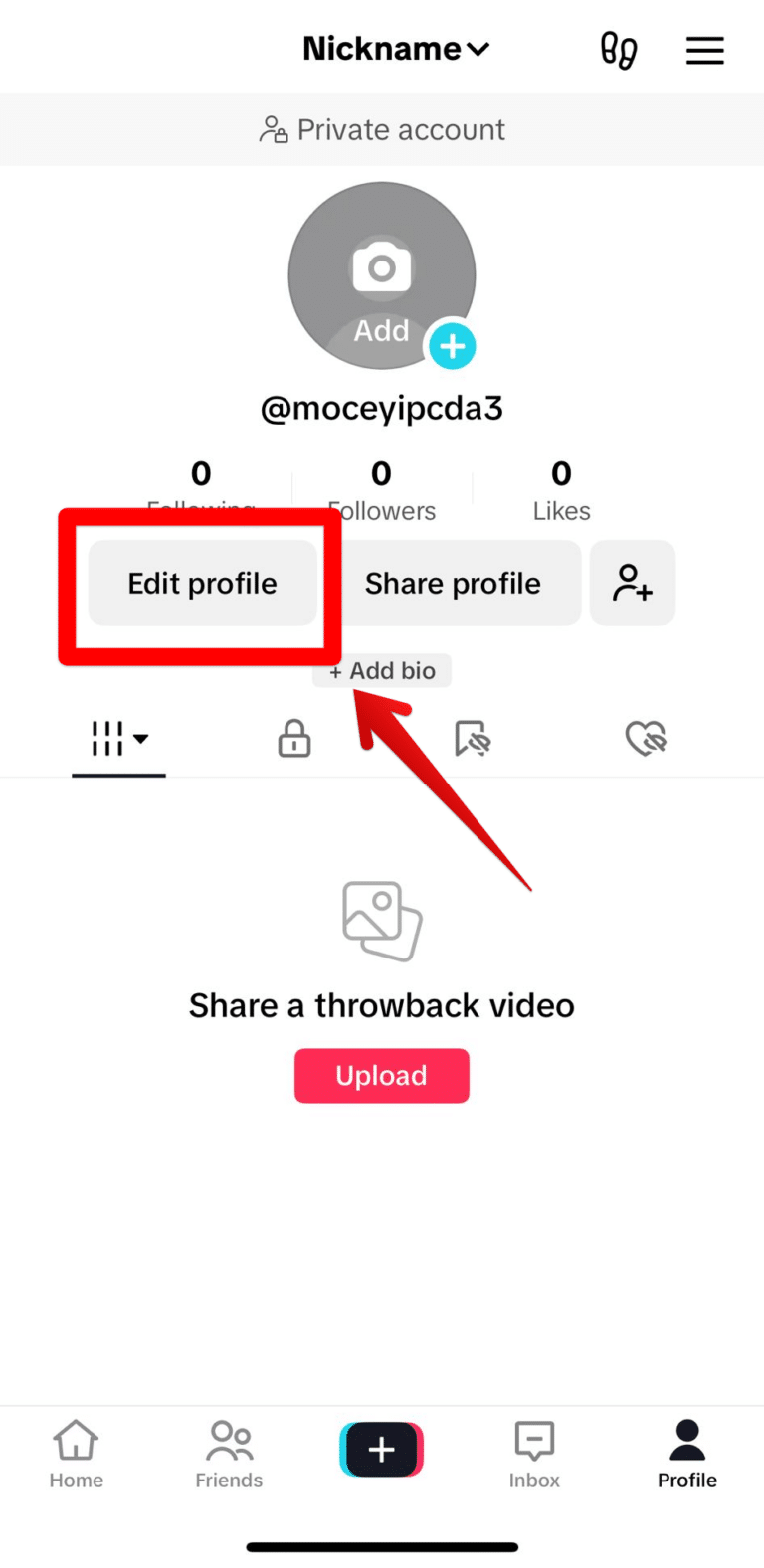Add a profile photo with the plus badge
Viewport: 764px width, 1568px height.
453,346
